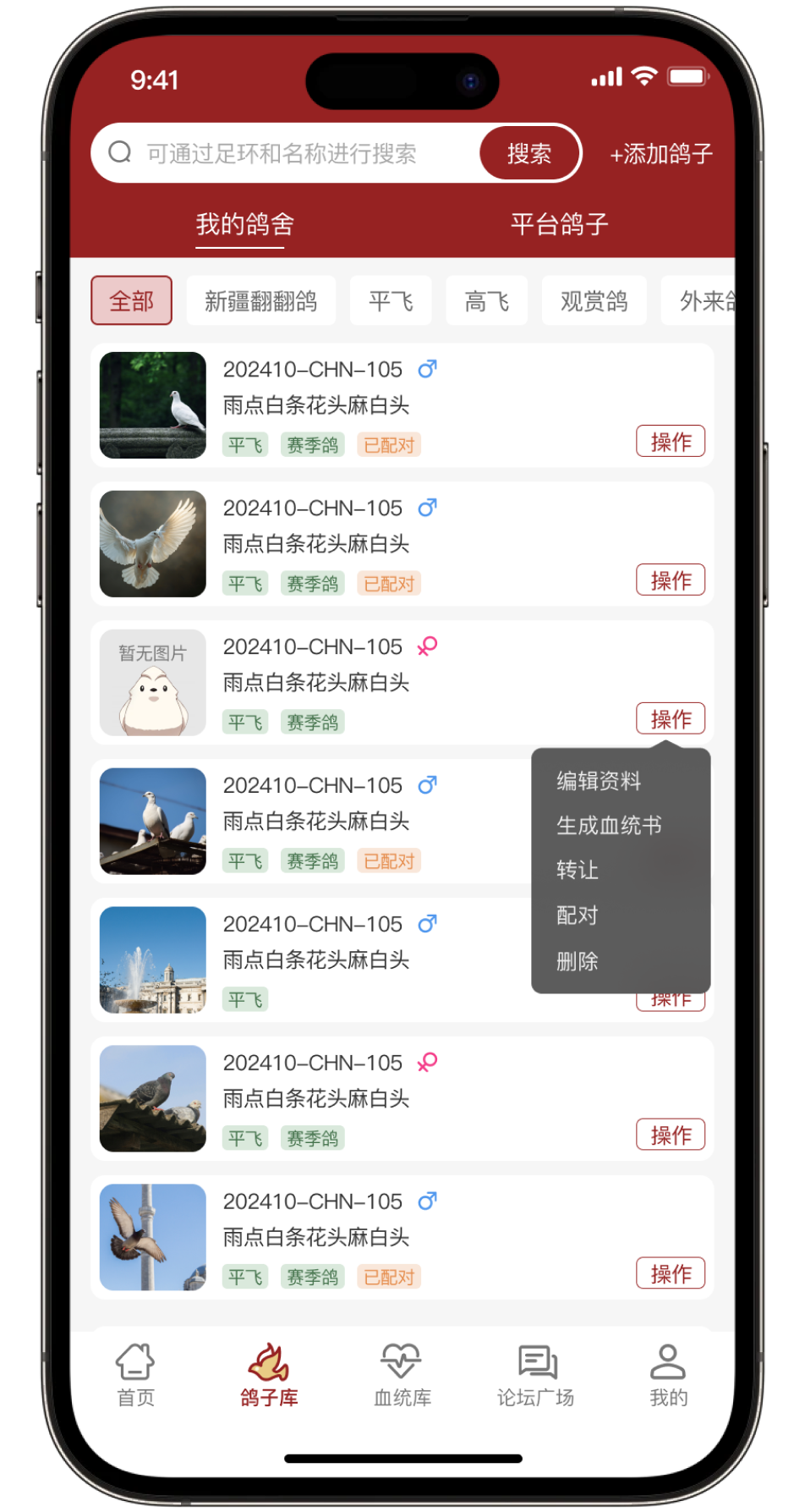Switch to the 我的 tab
The height and width of the screenshot is (1512, 805).
coord(668,1375)
